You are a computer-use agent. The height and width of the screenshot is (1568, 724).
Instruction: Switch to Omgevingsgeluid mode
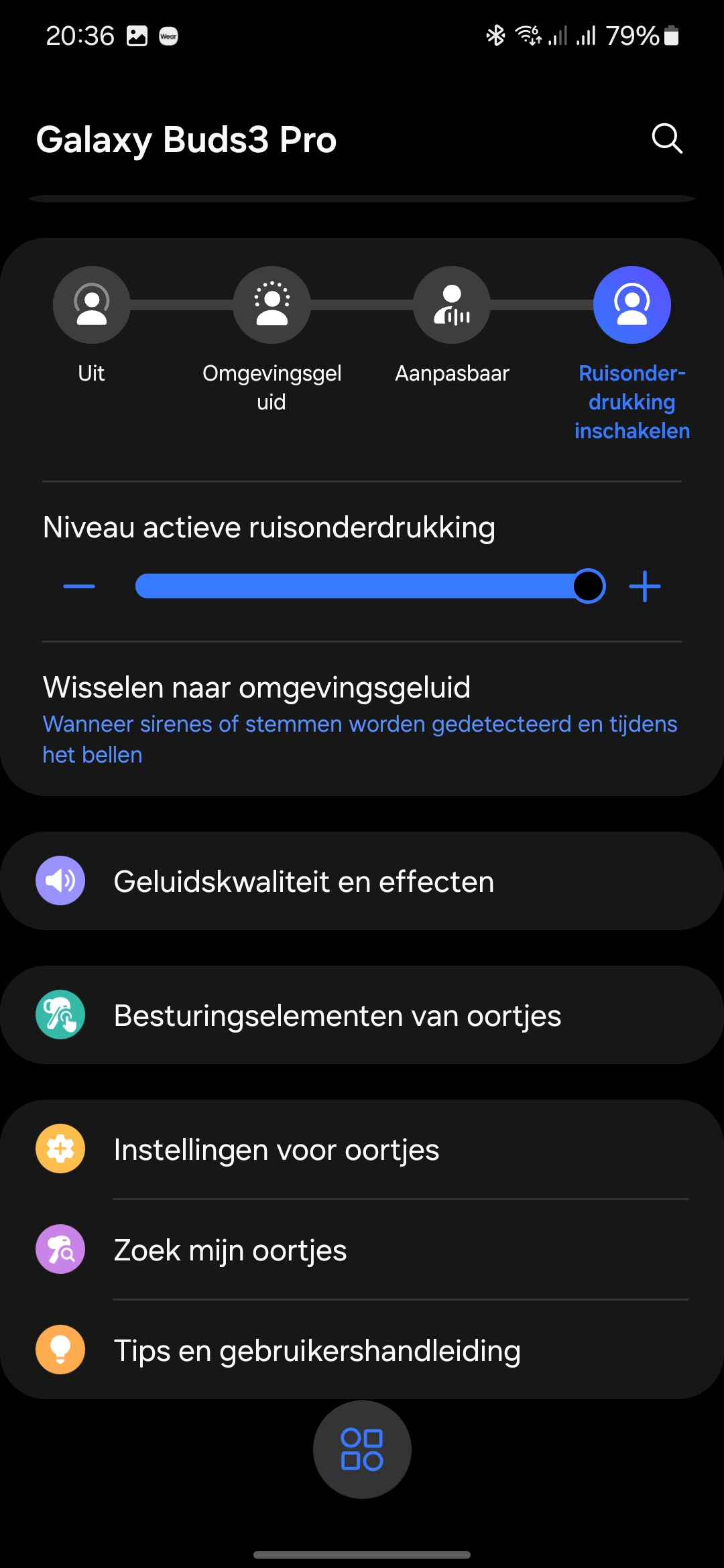(x=271, y=305)
